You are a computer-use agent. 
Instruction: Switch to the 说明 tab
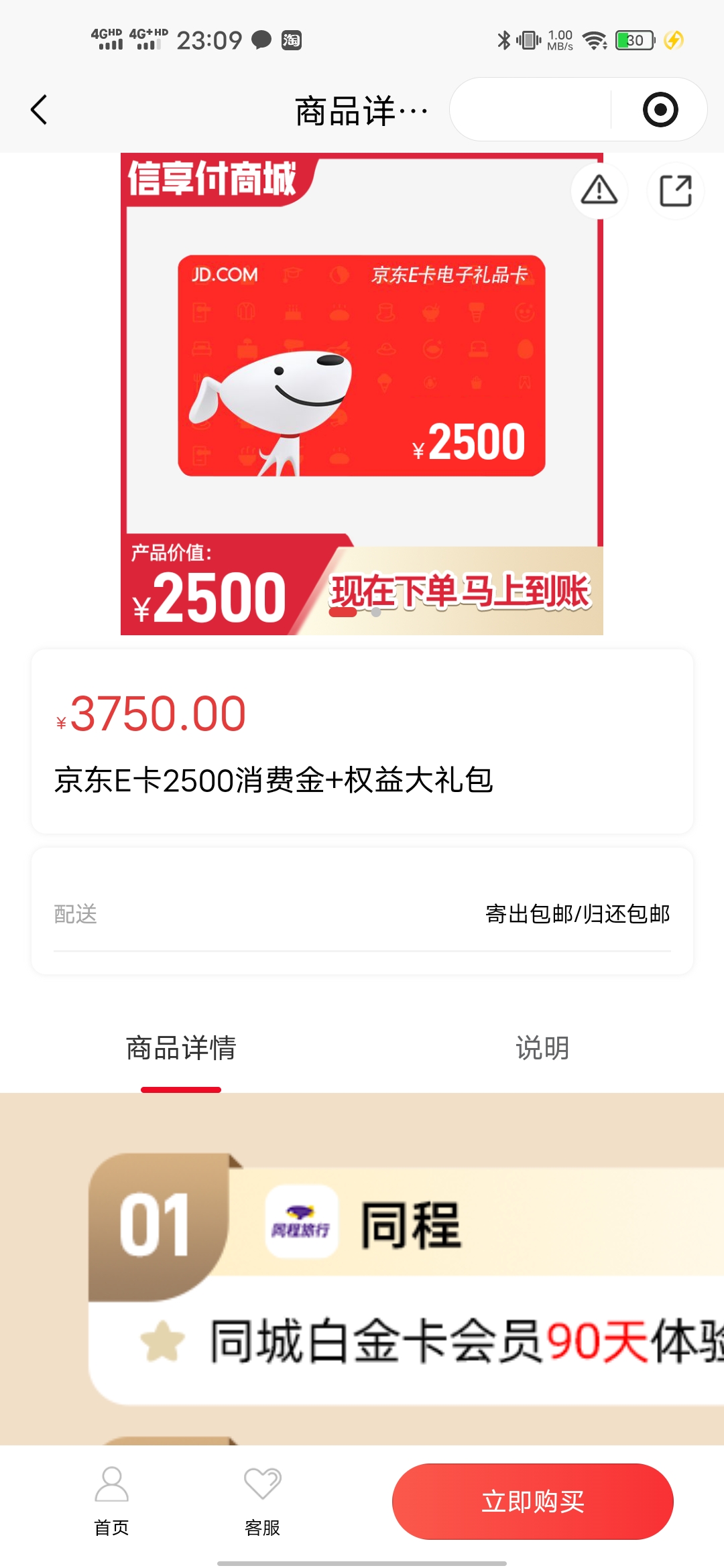click(542, 1049)
